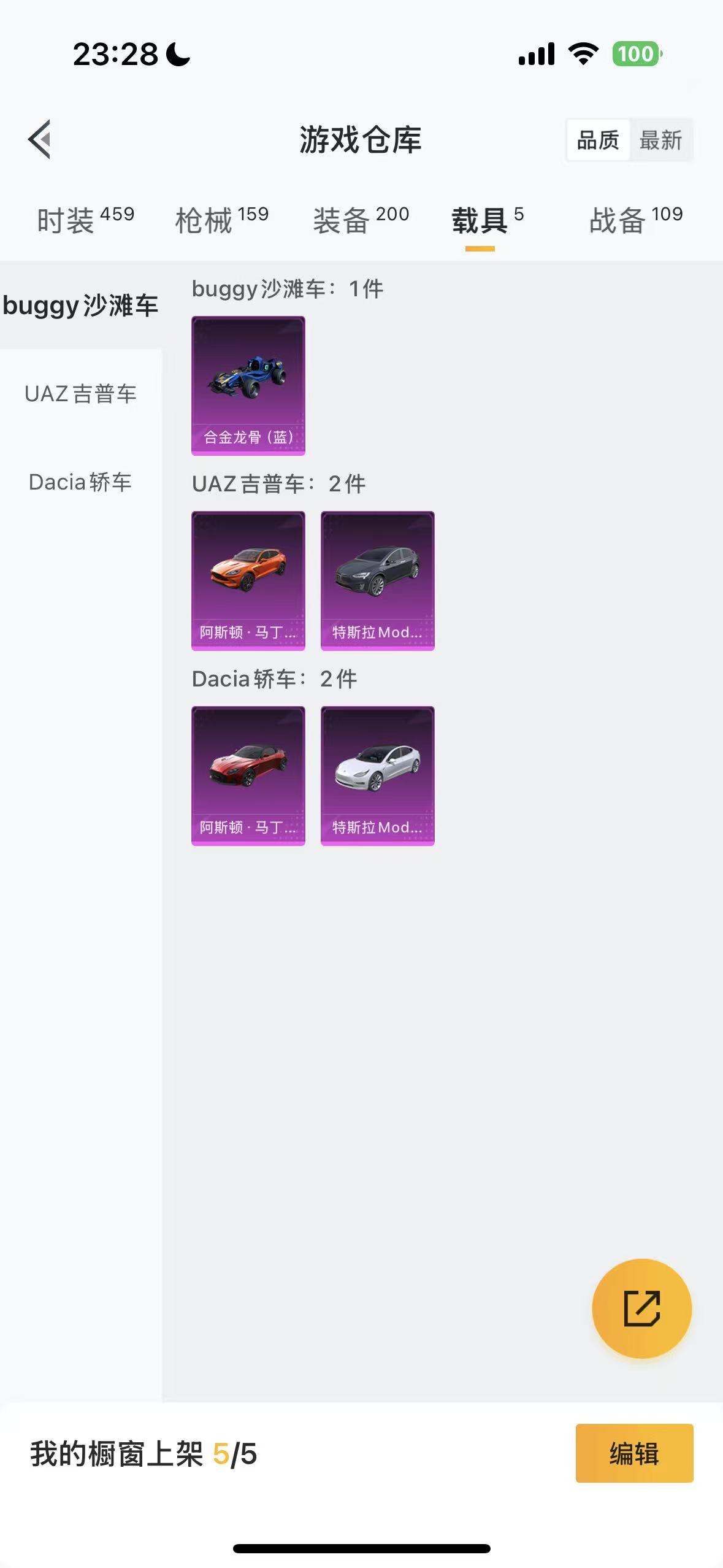Viewport: 723px width, 1568px height.
Task: Sort items by 最新
Action: [x=660, y=140]
